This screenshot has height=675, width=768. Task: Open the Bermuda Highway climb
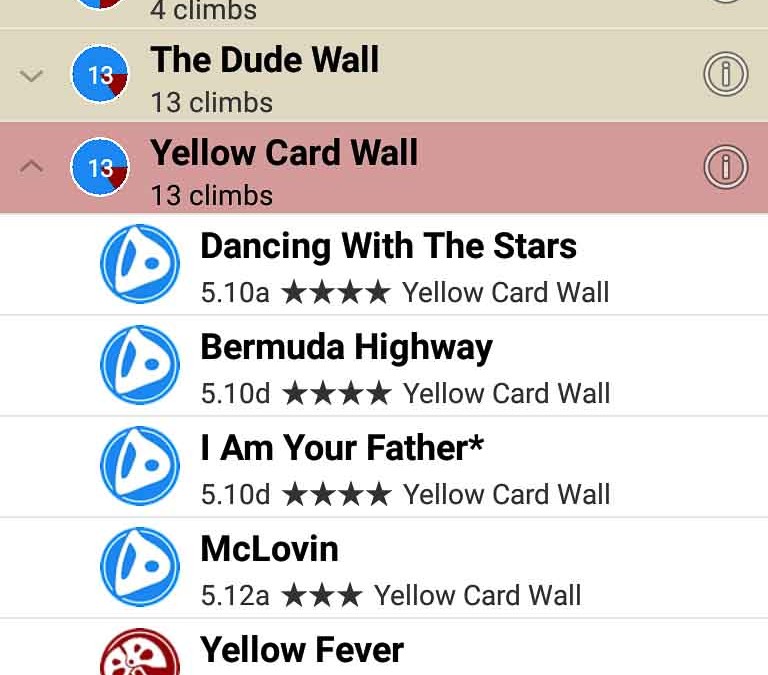pyautogui.click(x=346, y=366)
